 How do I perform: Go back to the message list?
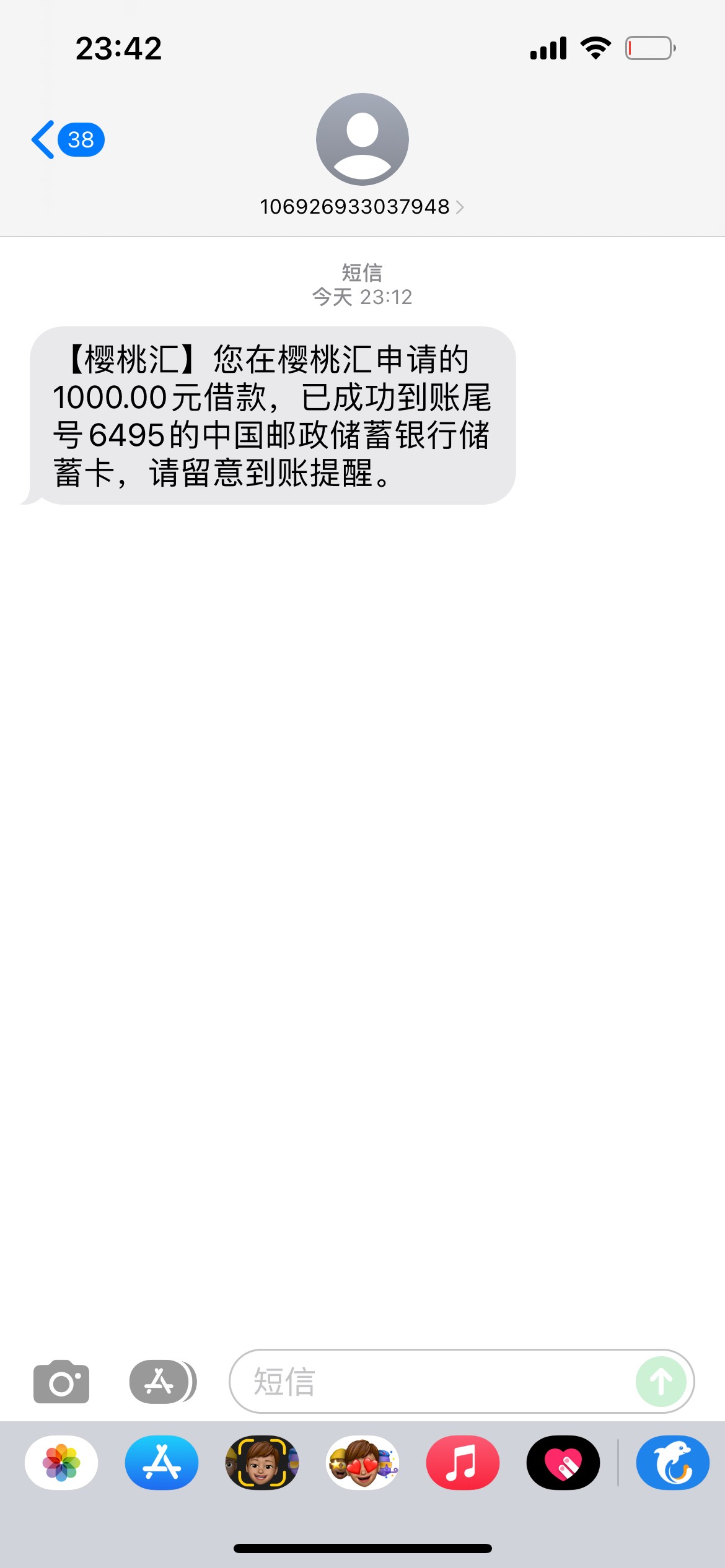(x=67, y=140)
